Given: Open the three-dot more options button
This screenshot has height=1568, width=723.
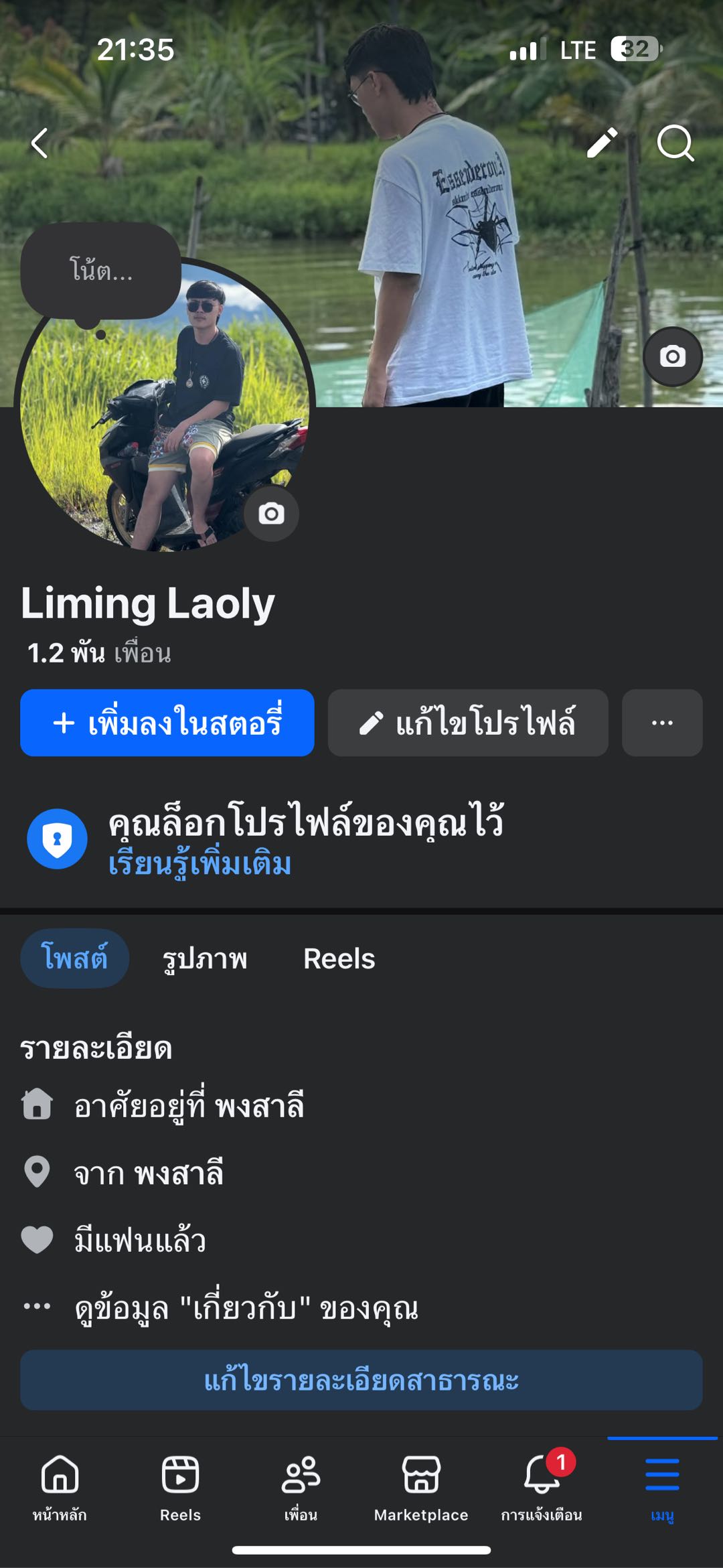Looking at the screenshot, I should tap(662, 723).
